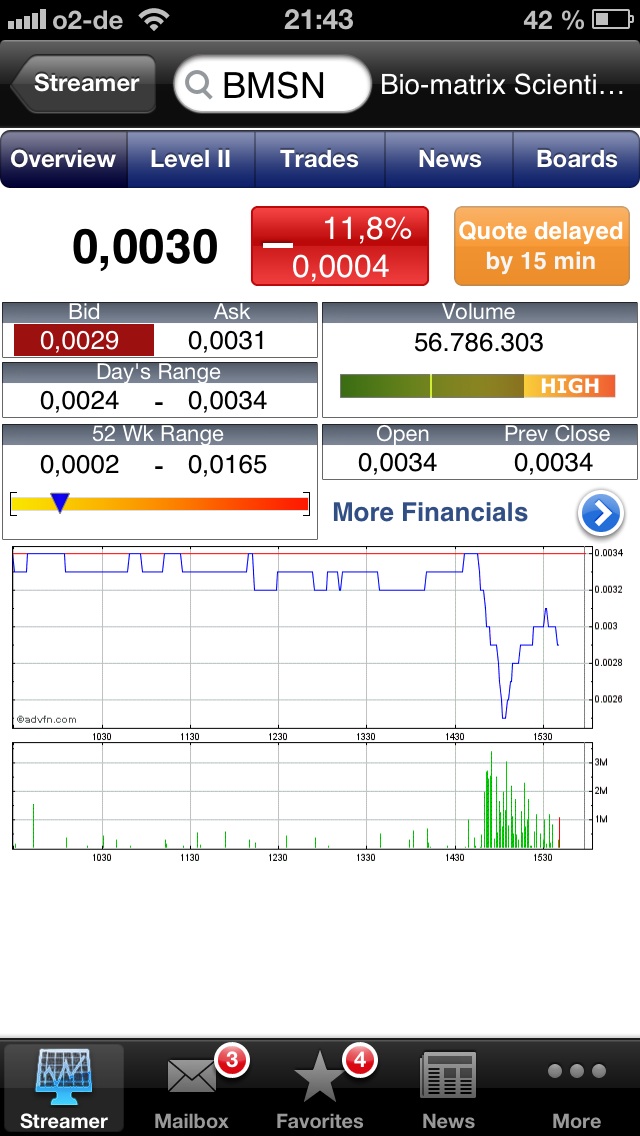
Task: View the News tab for BMSN
Action: tap(449, 159)
